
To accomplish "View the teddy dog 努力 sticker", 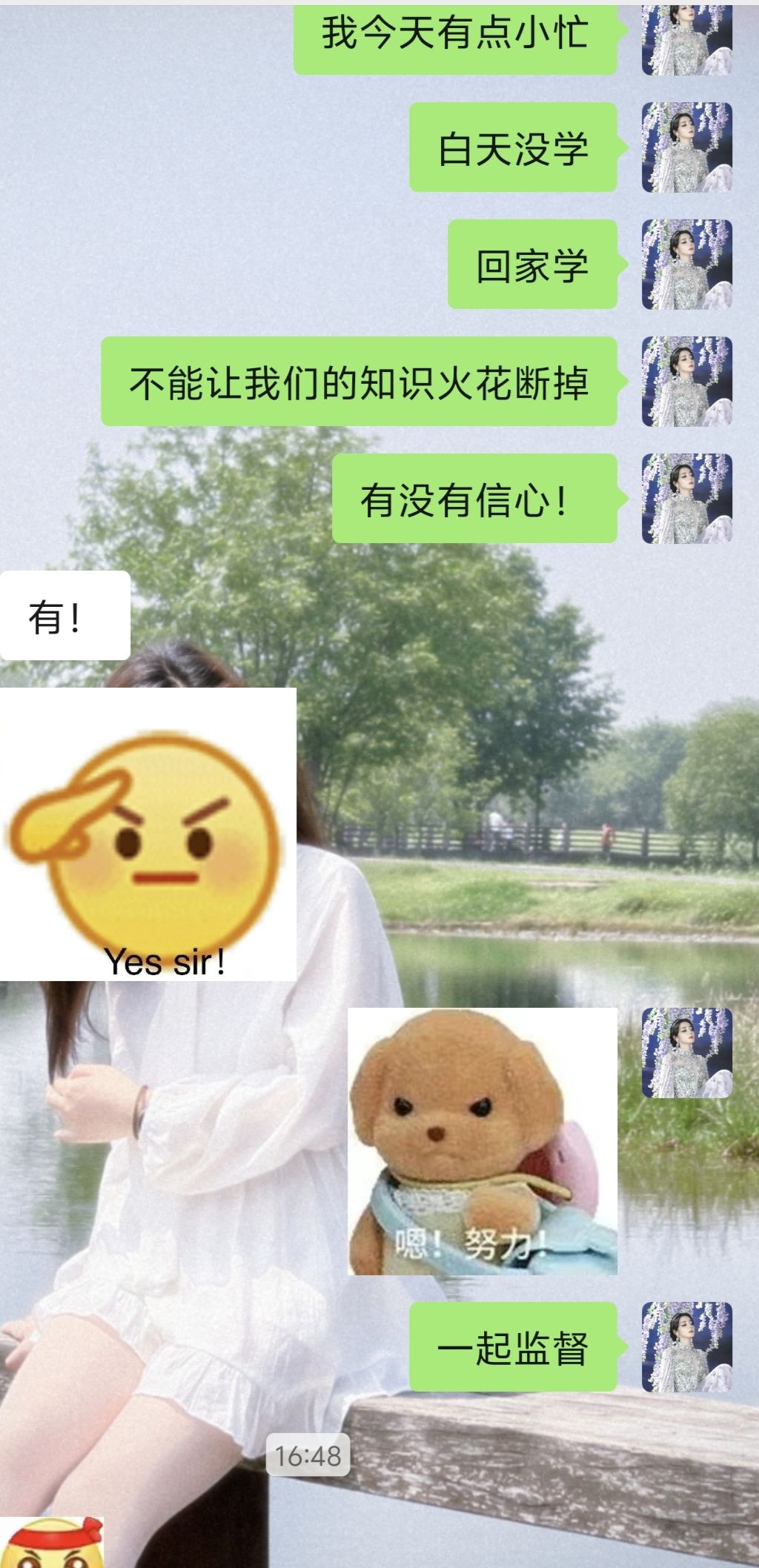I will tap(483, 1141).
